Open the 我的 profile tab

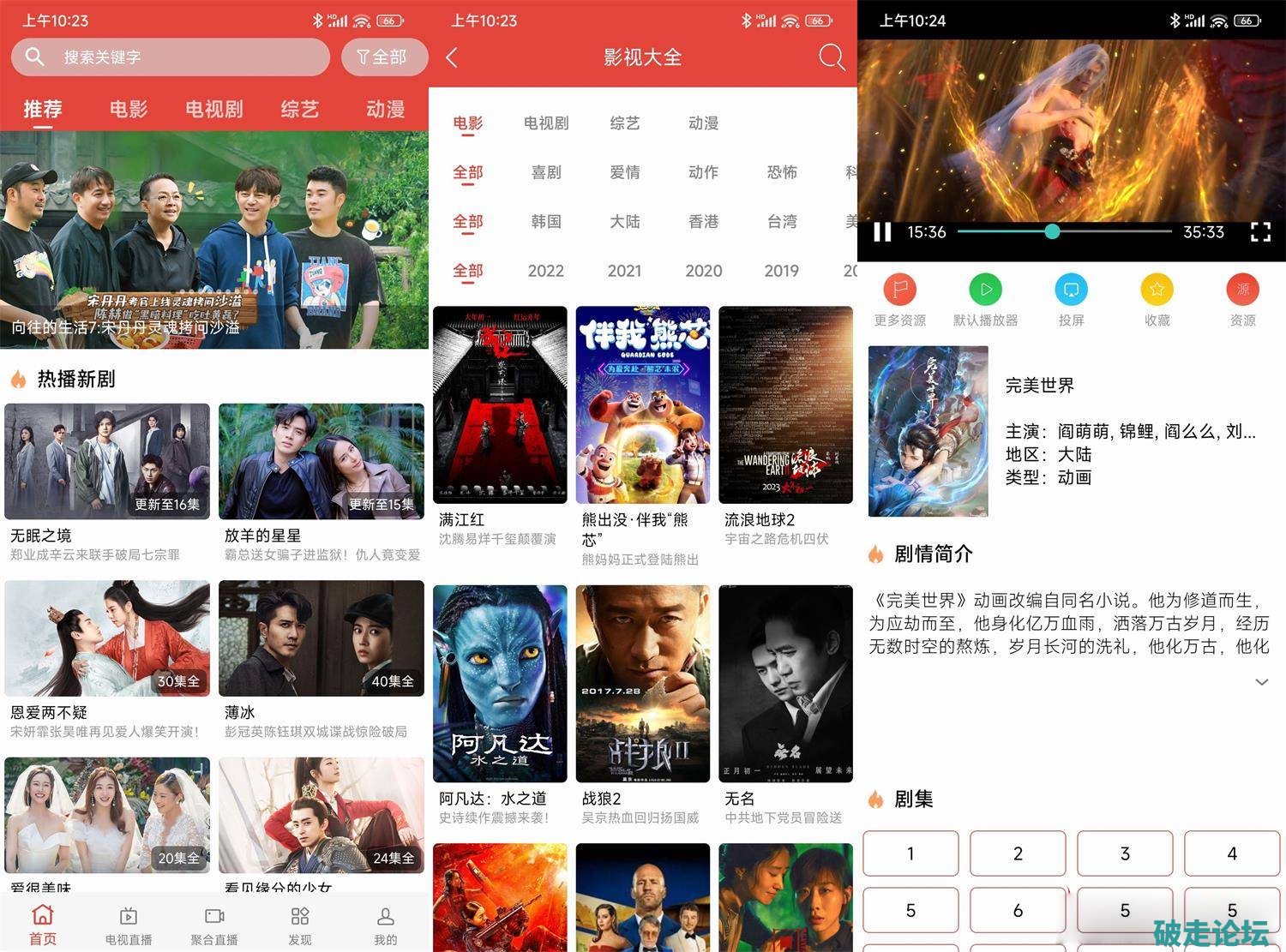[x=386, y=925]
